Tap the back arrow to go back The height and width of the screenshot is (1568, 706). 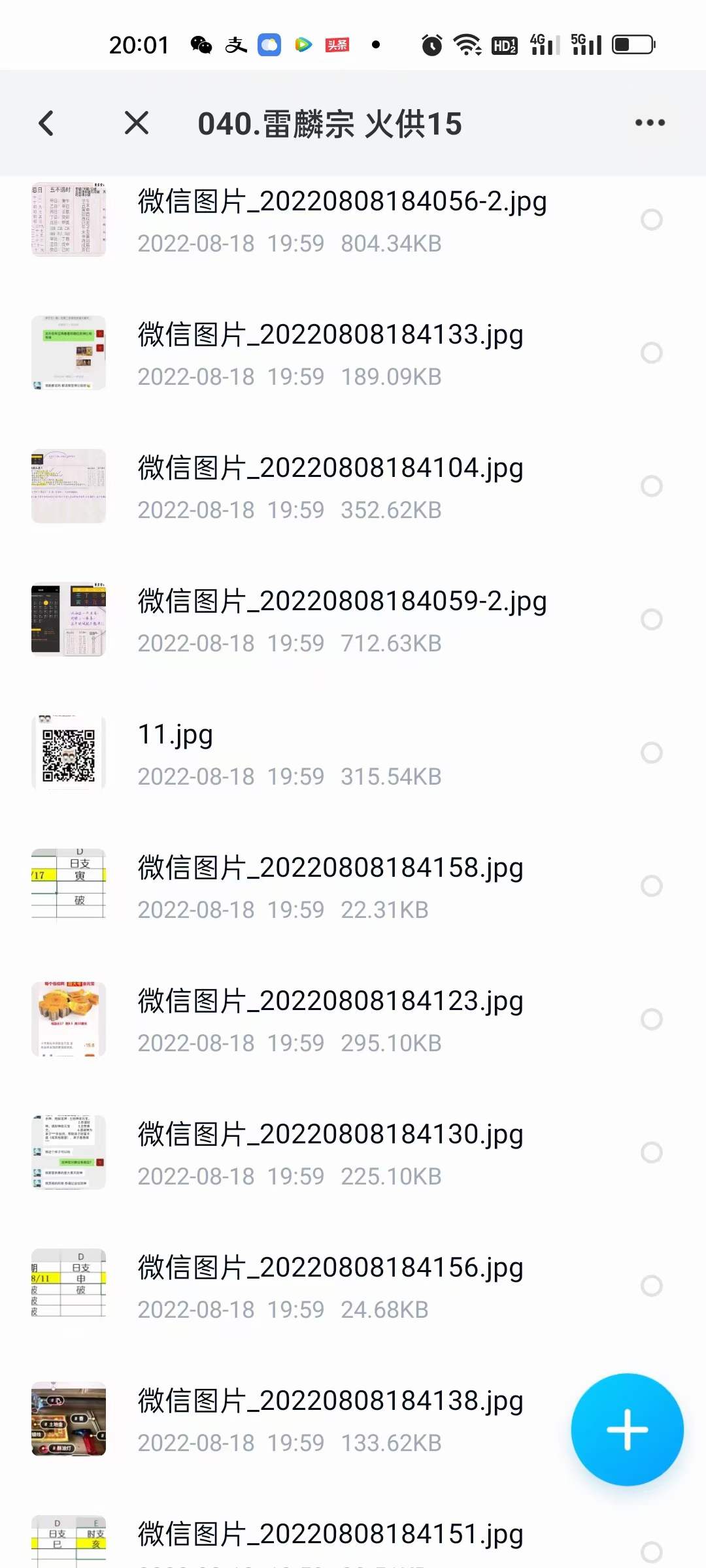46,123
